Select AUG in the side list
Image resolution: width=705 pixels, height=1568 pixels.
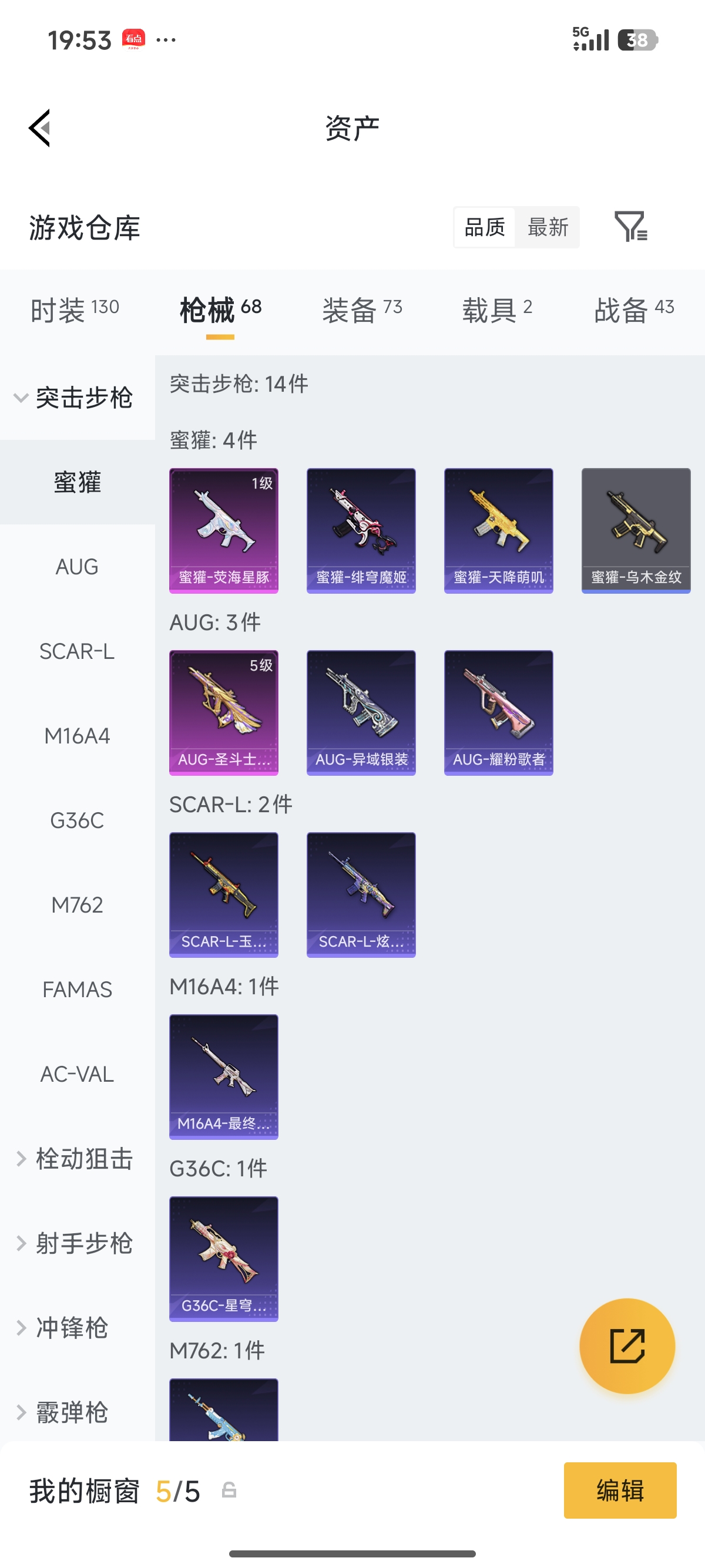tap(78, 567)
